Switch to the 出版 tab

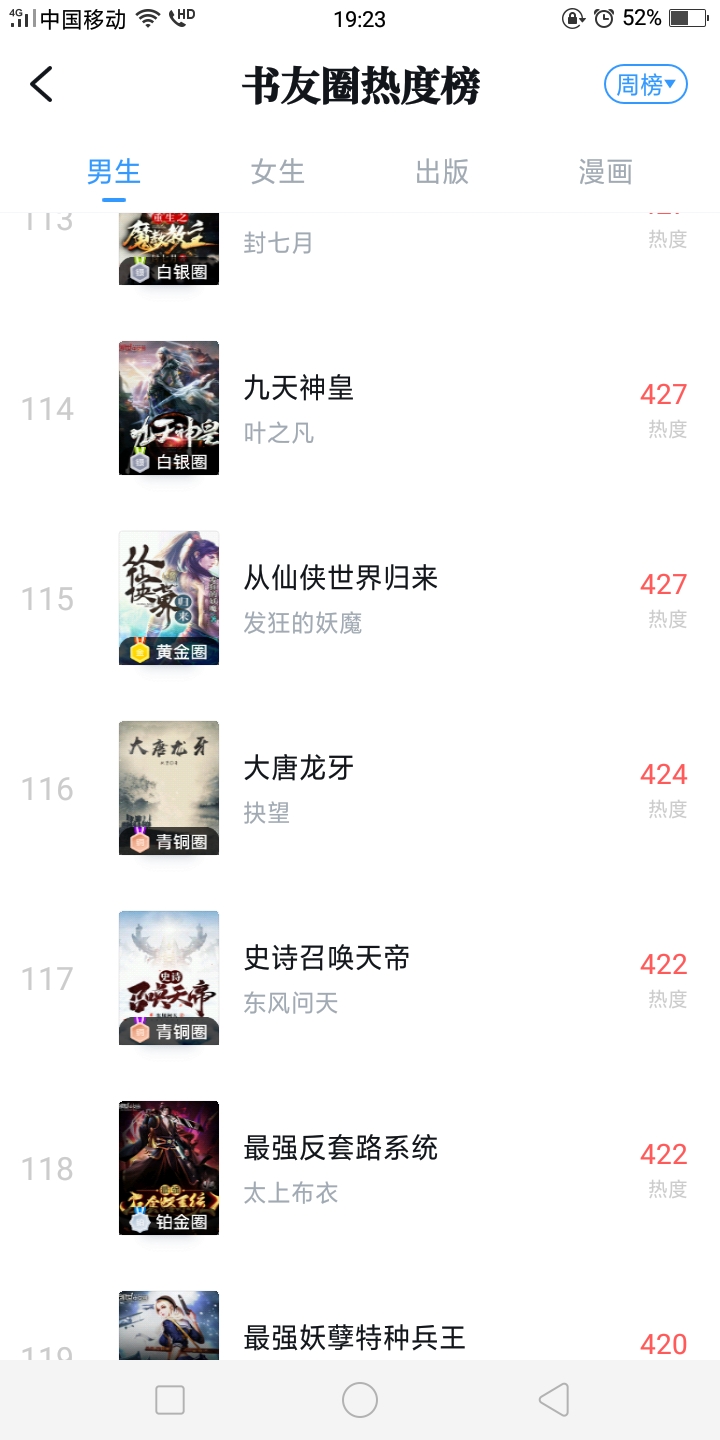point(441,172)
